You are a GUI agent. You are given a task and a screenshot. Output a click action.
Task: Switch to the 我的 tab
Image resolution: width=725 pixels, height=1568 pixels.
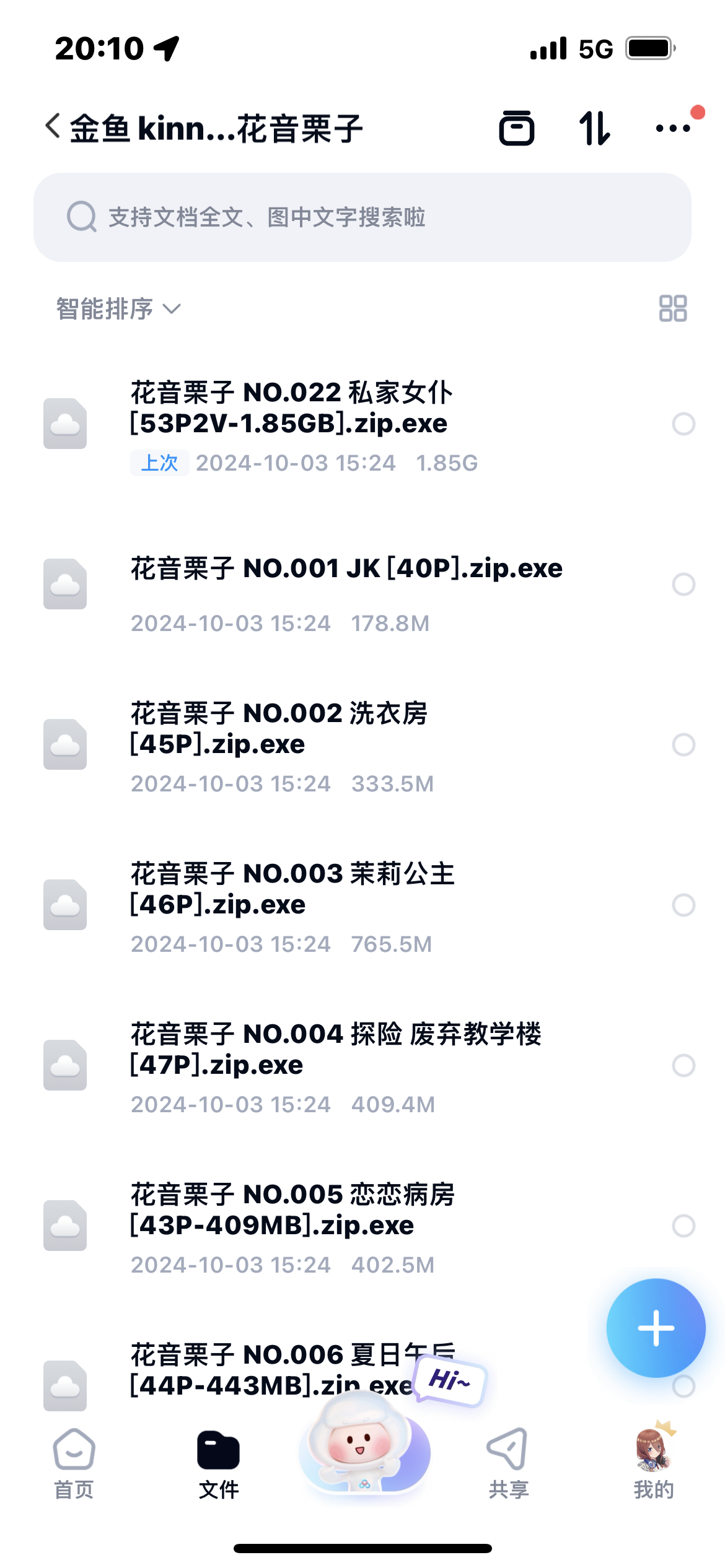click(654, 1464)
